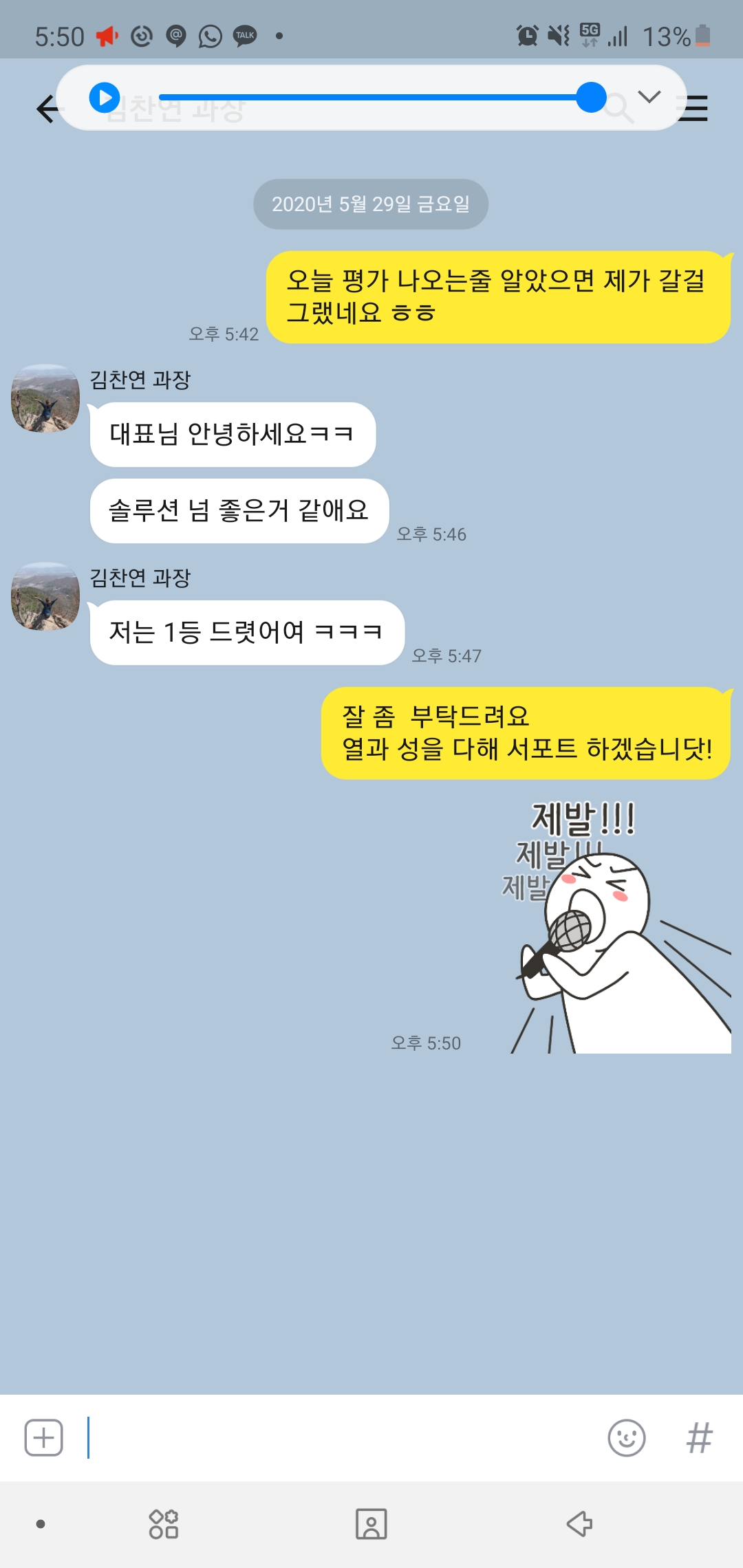The width and height of the screenshot is (743, 1568).
Task: Tap the system back button
Action: pos(579,1524)
